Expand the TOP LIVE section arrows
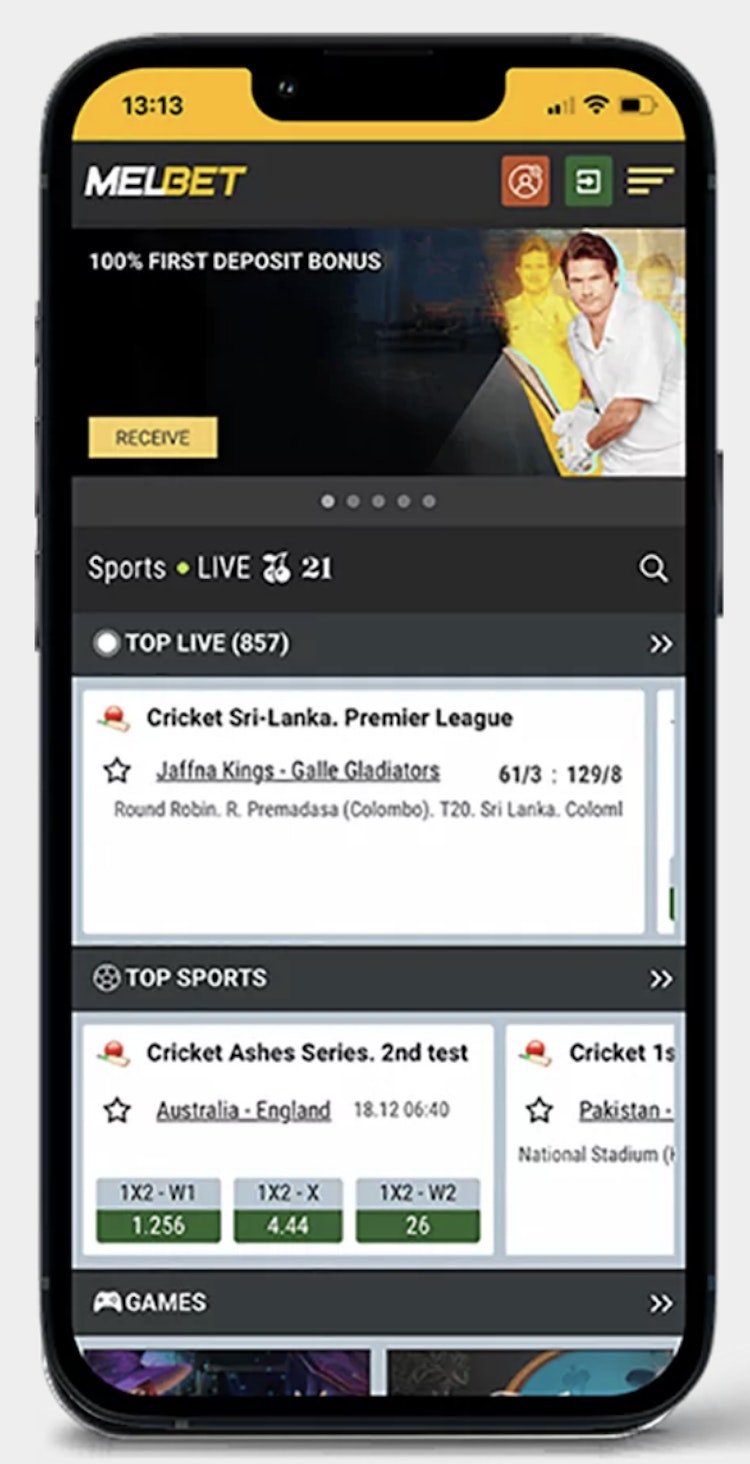 pos(661,644)
